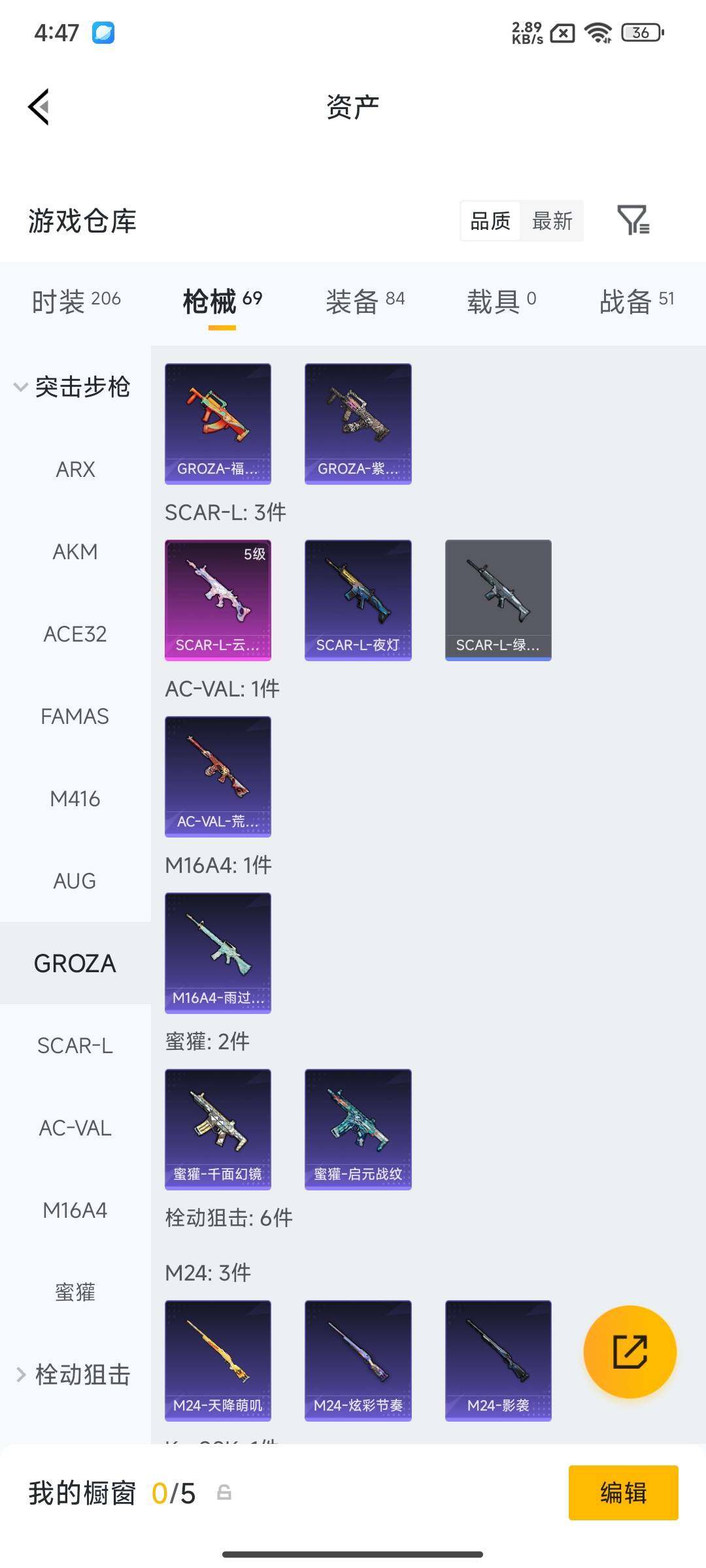Open the filter funnel icon
Image resolution: width=706 pixels, height=1568 pixels.
[x=633, y=220]
